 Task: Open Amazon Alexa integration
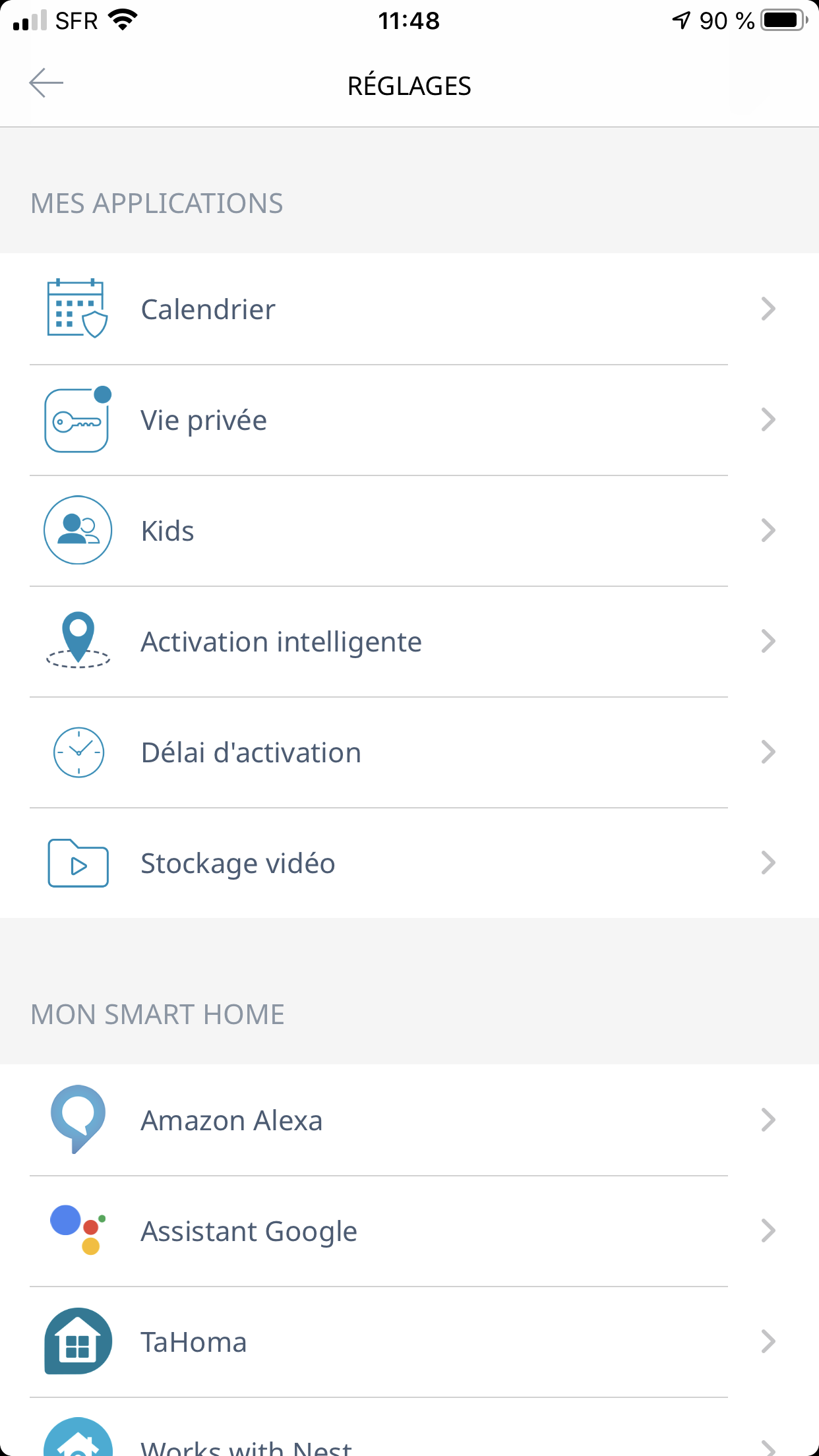pyautogui.click(x=409, y=1120)
